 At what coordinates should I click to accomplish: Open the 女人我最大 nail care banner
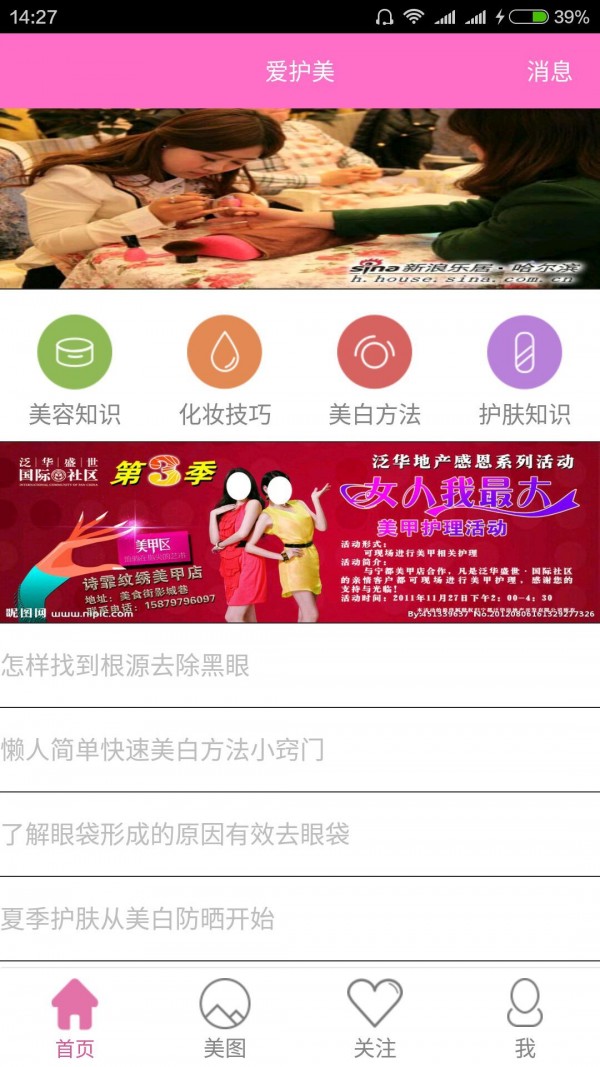(300, 532)
